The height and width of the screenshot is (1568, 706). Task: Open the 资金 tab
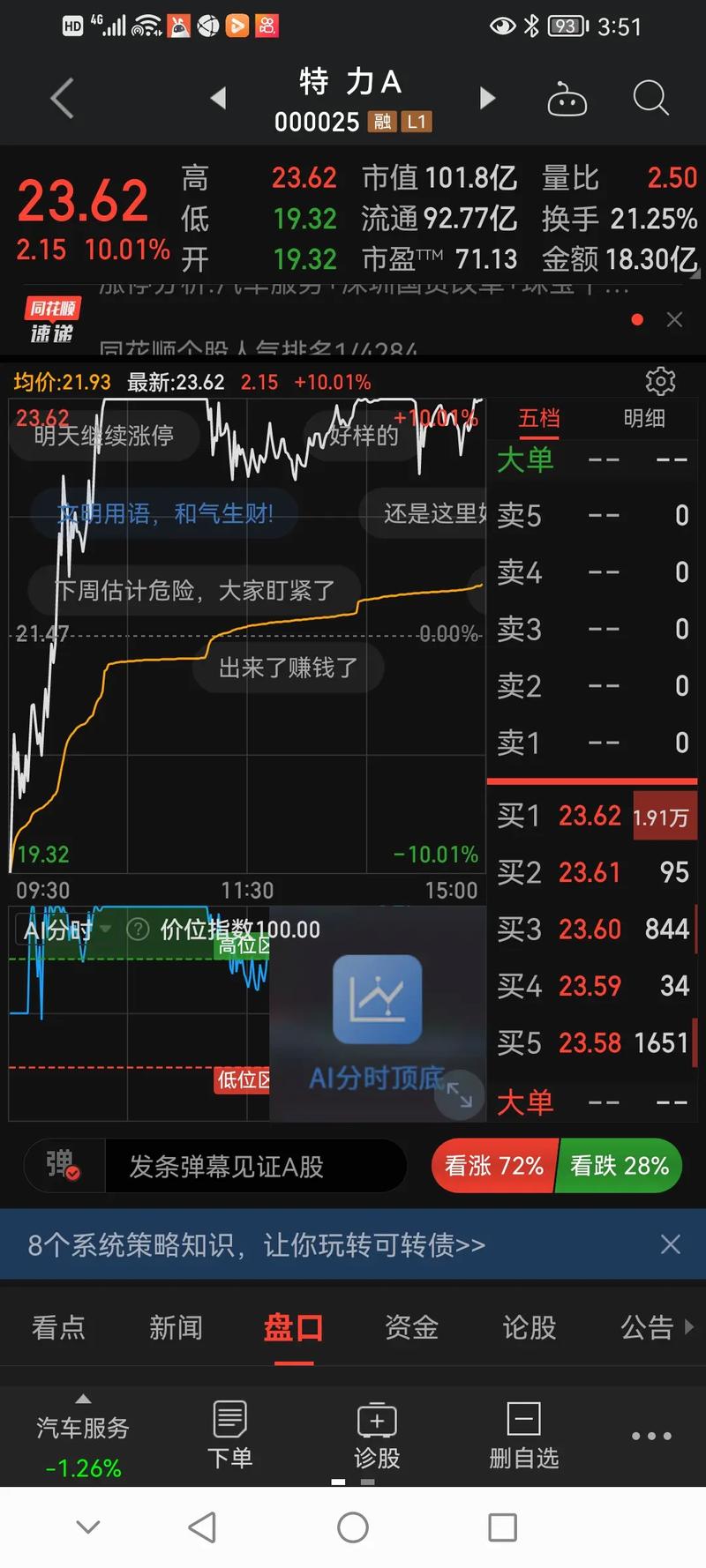point(411,1326)
